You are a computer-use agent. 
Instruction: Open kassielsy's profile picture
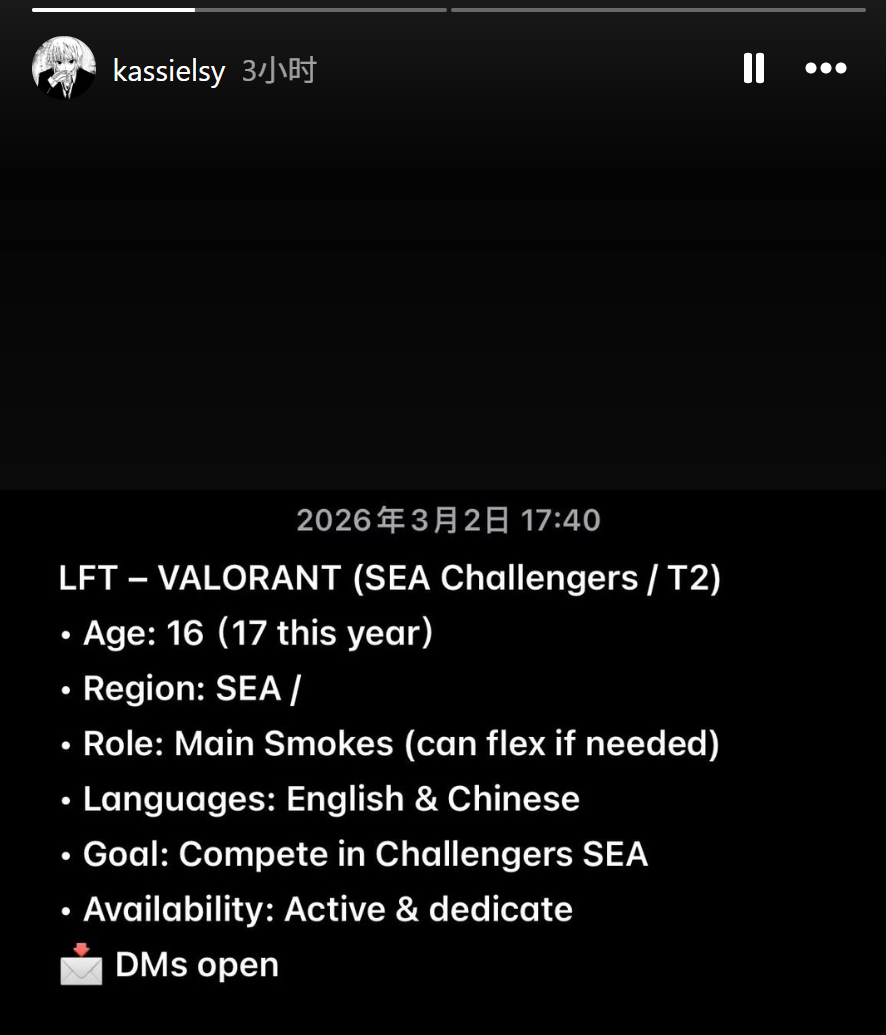[64, 69]
